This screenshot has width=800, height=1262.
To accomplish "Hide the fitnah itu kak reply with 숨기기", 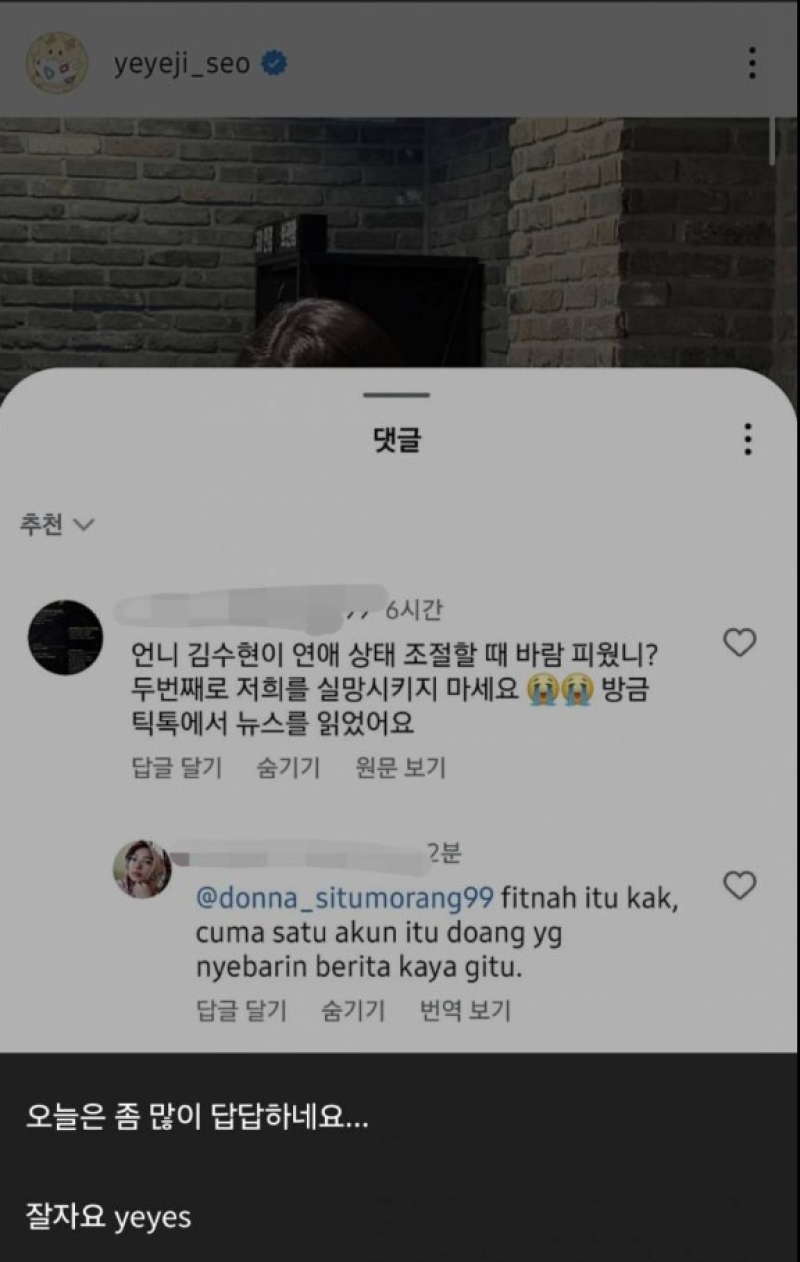I will pyautogui.click(x=352, y=1010).
